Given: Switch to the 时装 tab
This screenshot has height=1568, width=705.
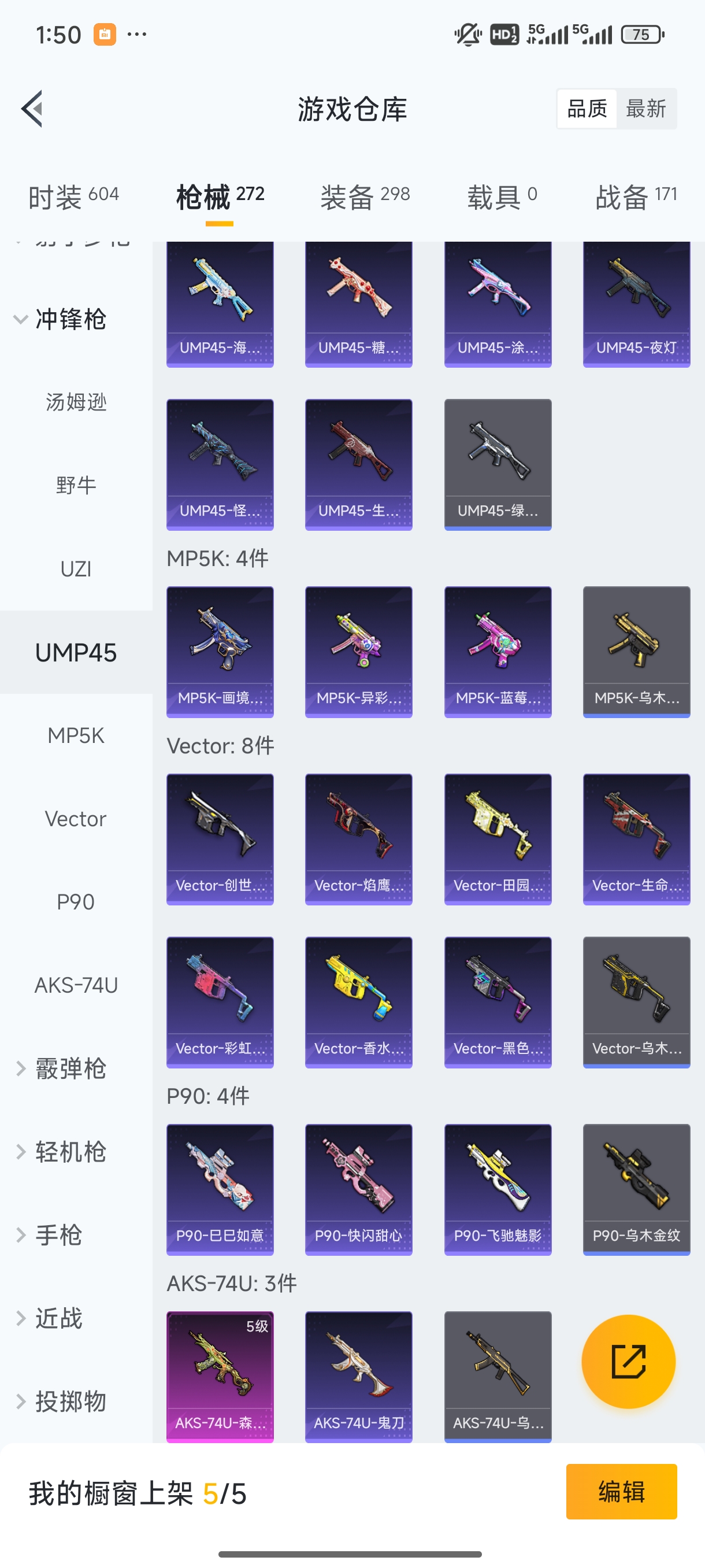Looking at the screenshot, I should click(73, 197).
